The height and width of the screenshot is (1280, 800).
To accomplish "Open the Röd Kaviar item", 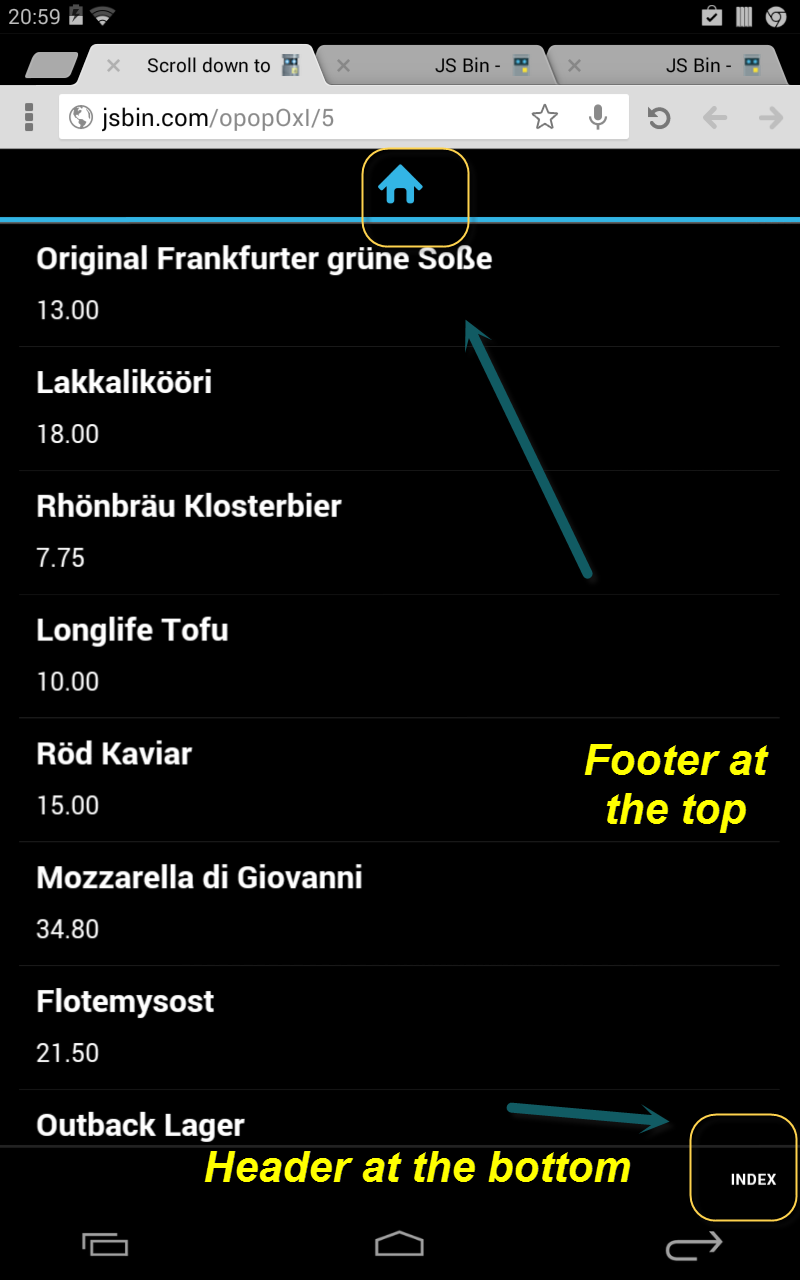I will 114,779.
